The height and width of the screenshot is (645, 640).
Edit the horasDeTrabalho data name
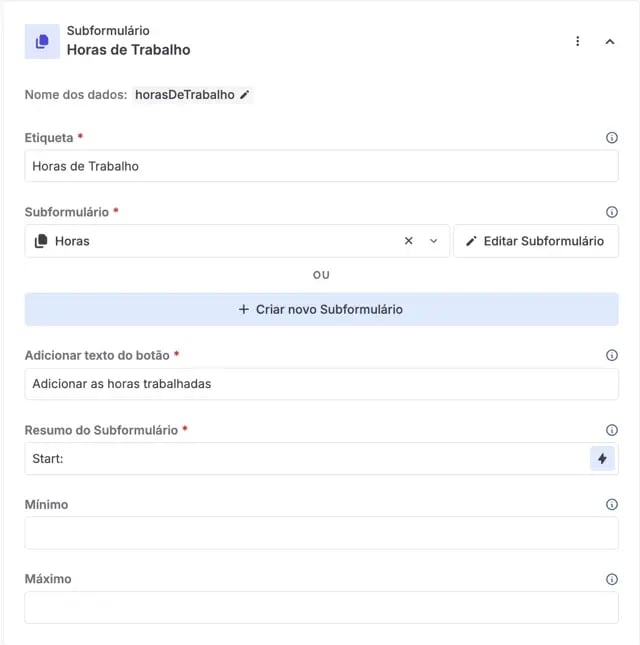point(245,95)
